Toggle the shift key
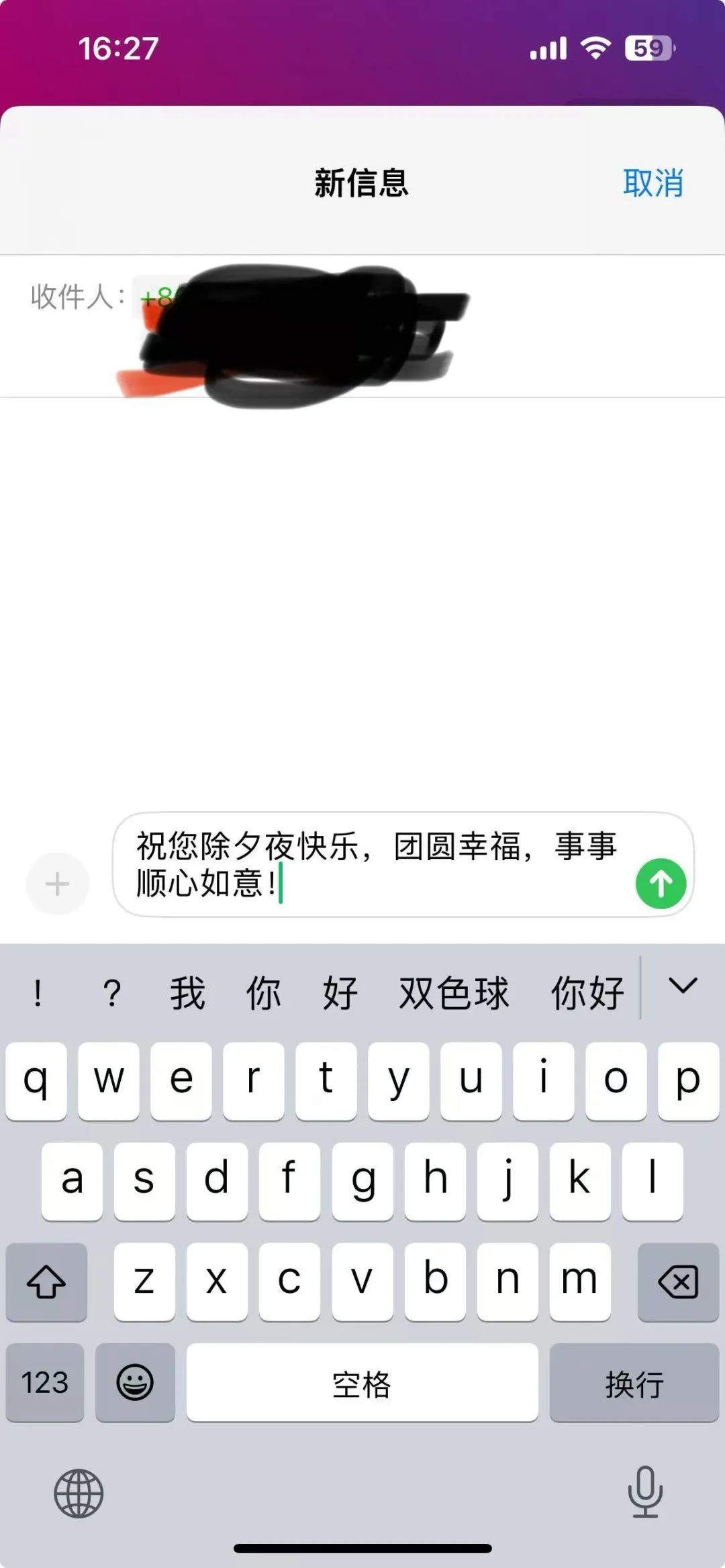This screenshot has height=1568, width=725. click(46, 1282)
